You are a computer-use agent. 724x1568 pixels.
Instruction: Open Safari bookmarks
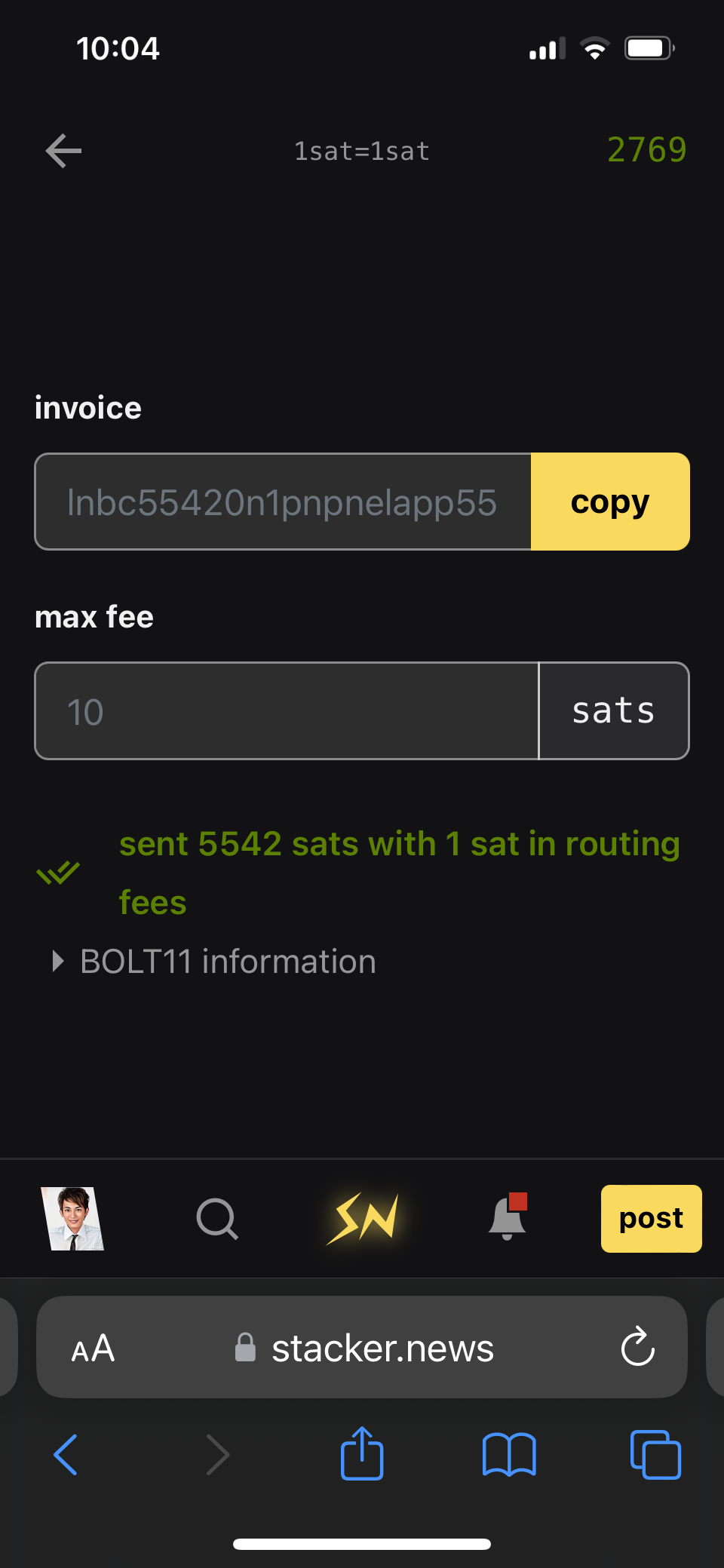(509, 1454)
